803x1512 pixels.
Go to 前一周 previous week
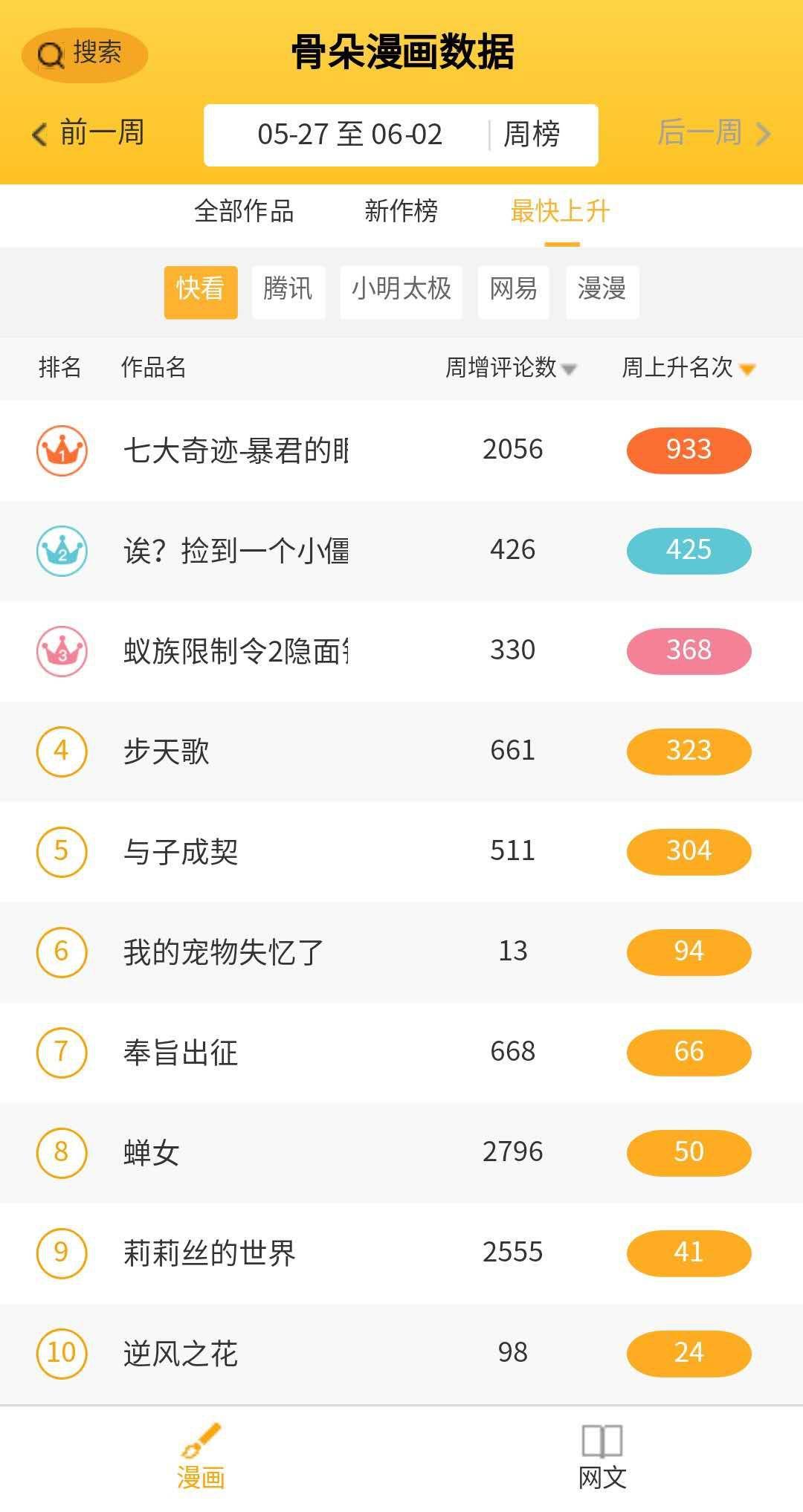[x=88, y=133]
